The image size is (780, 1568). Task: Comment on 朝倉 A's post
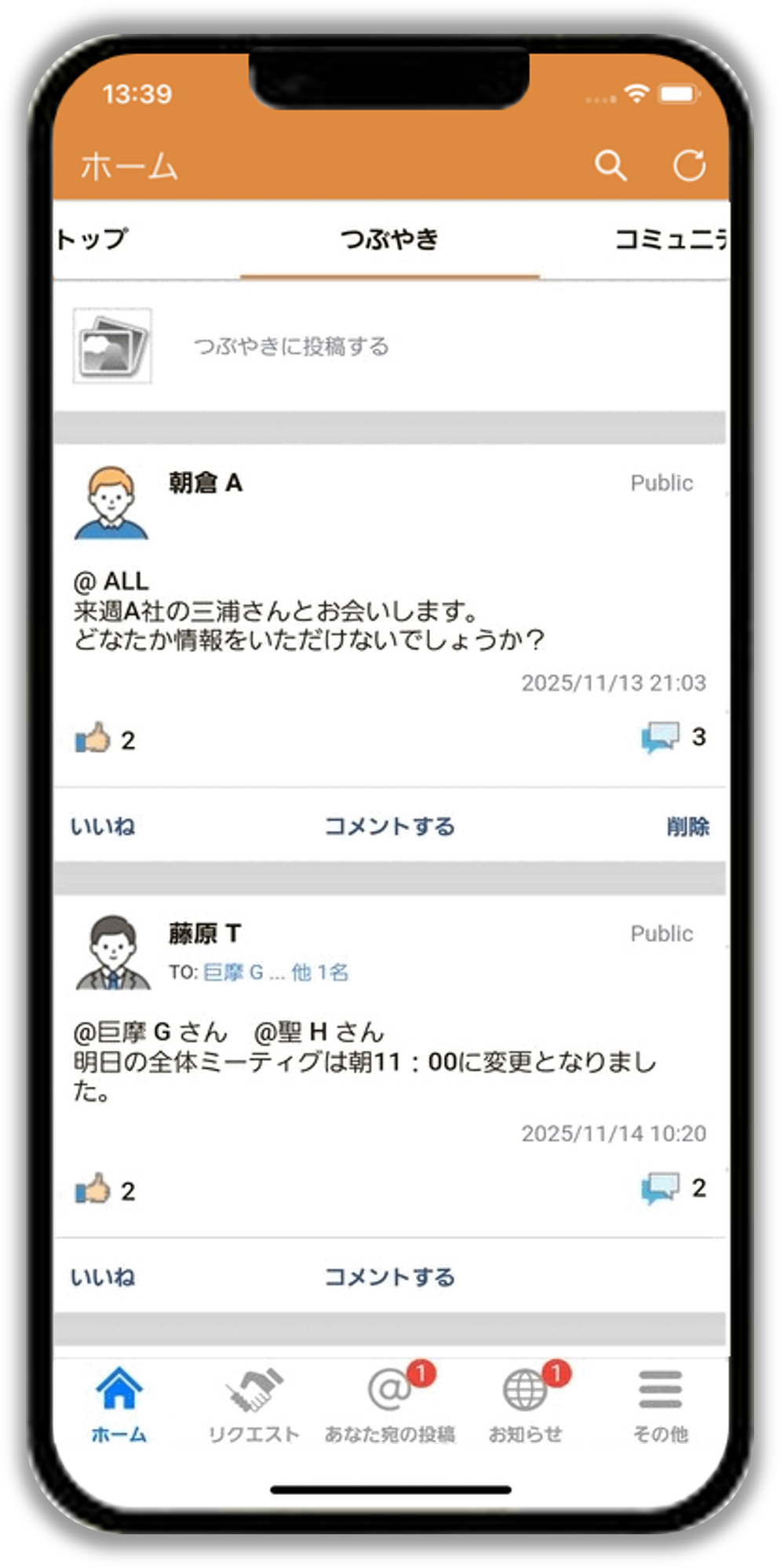[x=390, y=826]
